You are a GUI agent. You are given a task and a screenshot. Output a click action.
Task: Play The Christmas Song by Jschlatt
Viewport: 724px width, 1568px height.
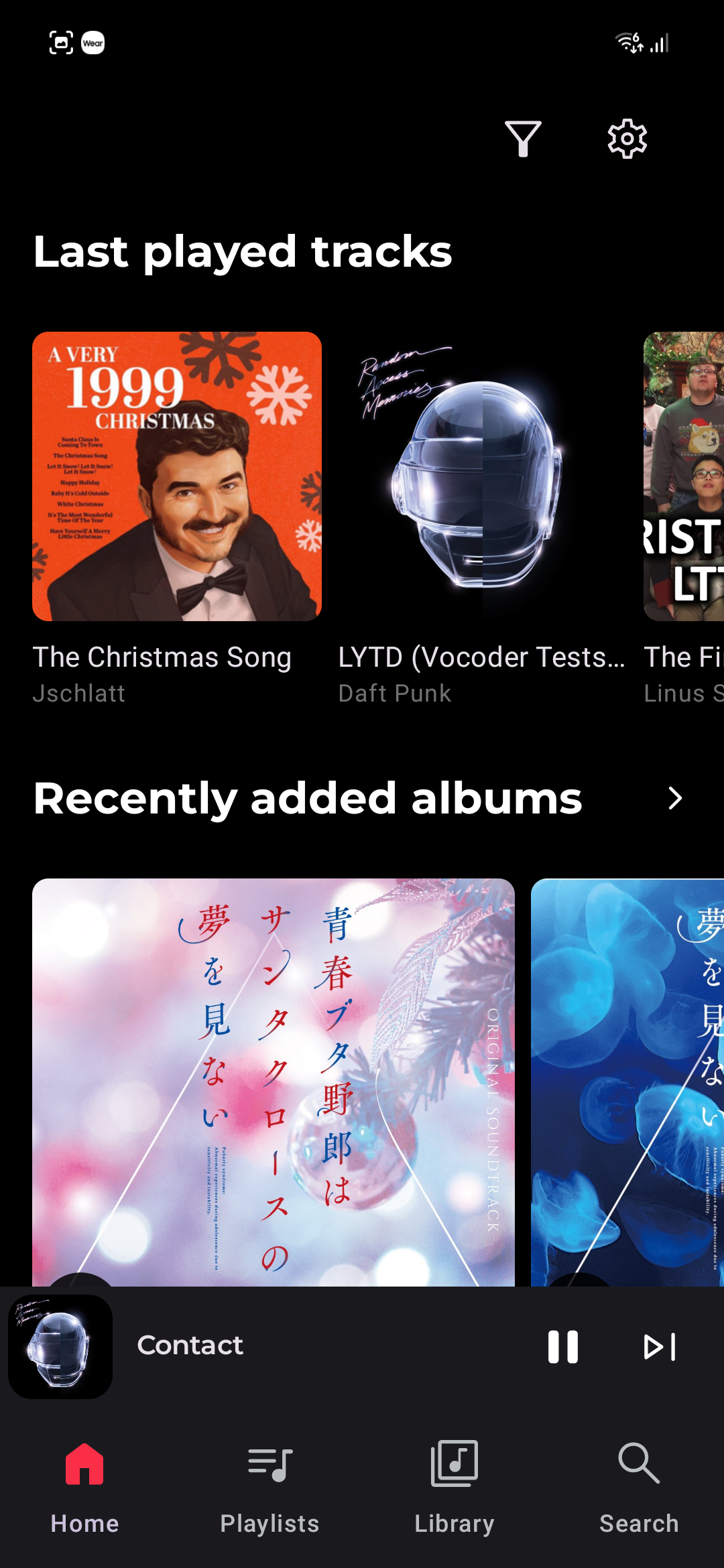click(177, 476)
